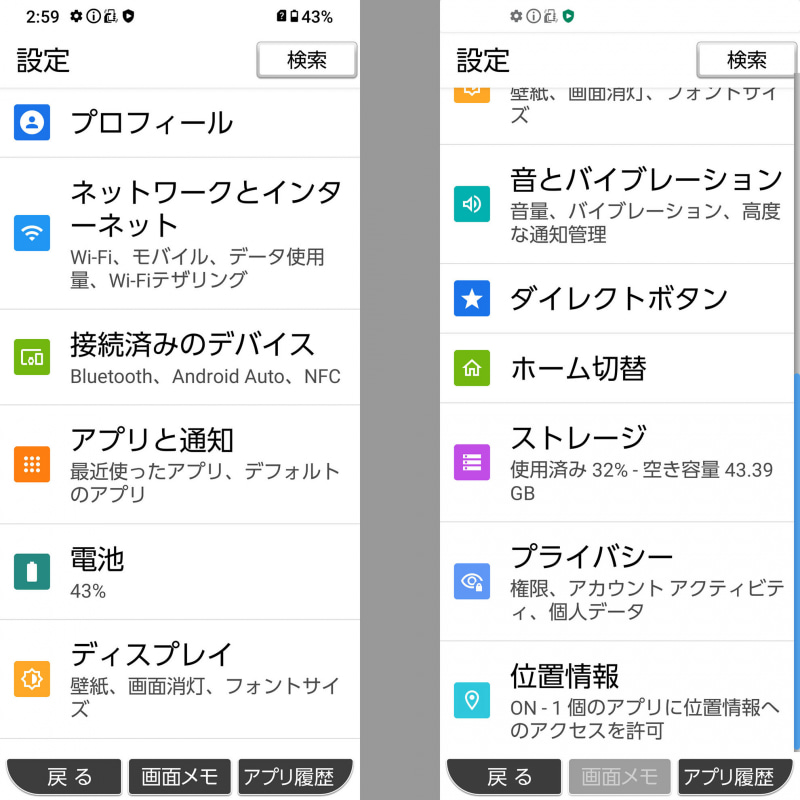Viewport: 800px width, 800px height.
Task: Open 音とバイブレーション settings
Action: tap(620, 204)
